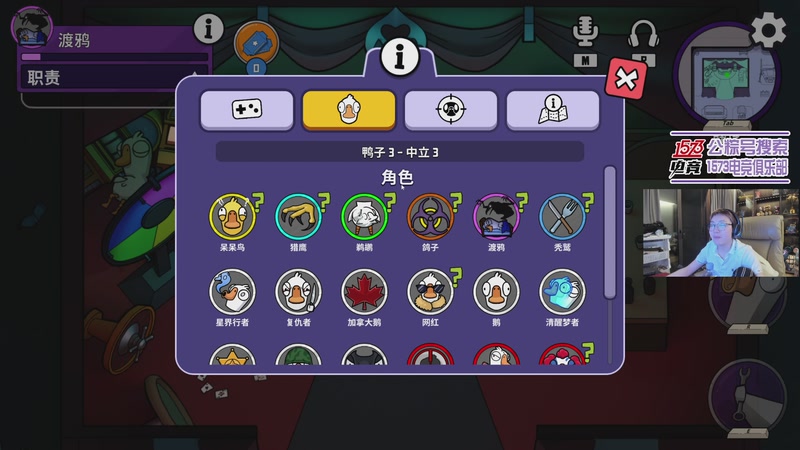View the 渡鸦 role in the grid
This screenshot has height=450, width=800.
click(496, 215)
